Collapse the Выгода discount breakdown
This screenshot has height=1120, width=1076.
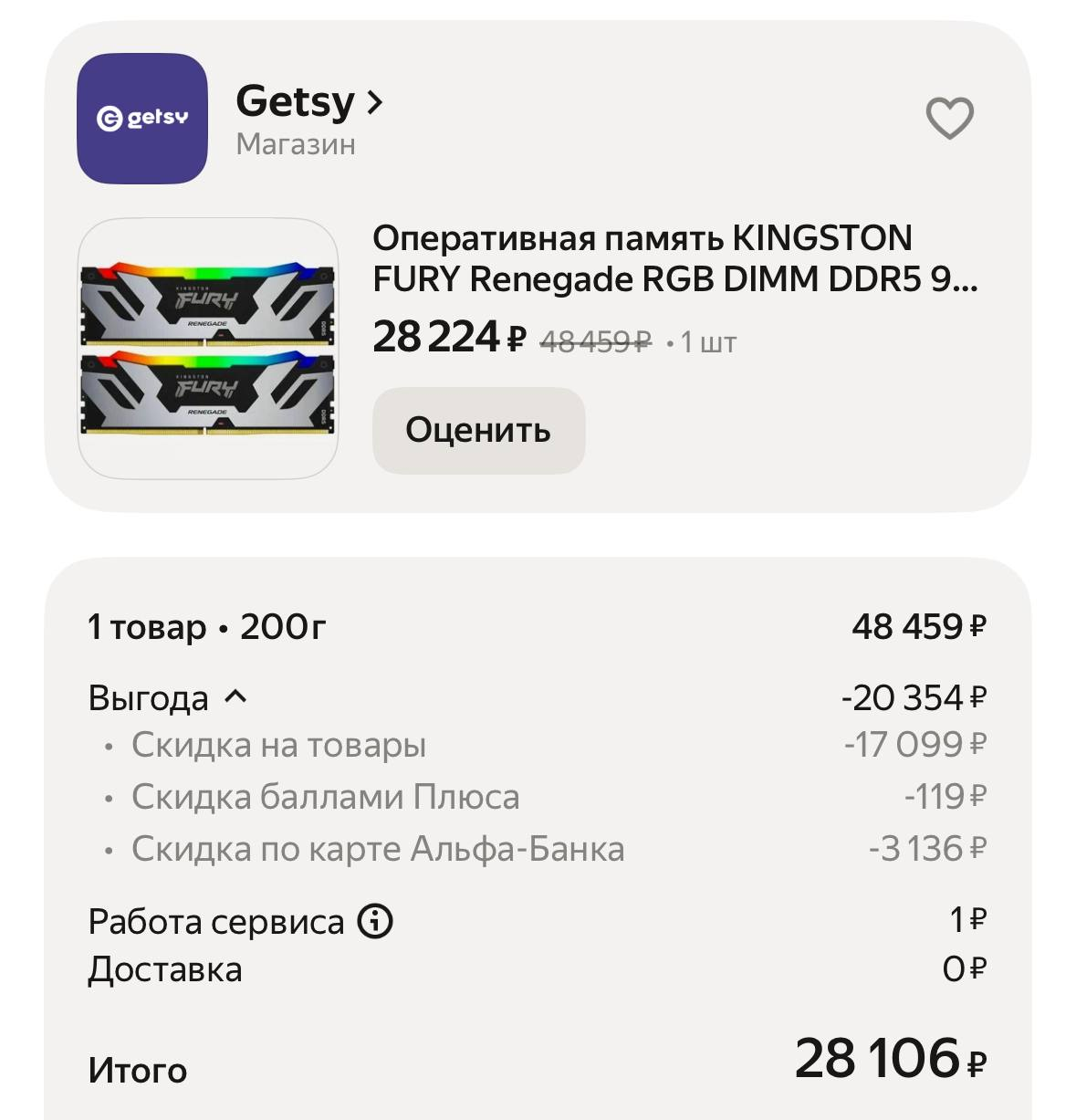point(235,697)
